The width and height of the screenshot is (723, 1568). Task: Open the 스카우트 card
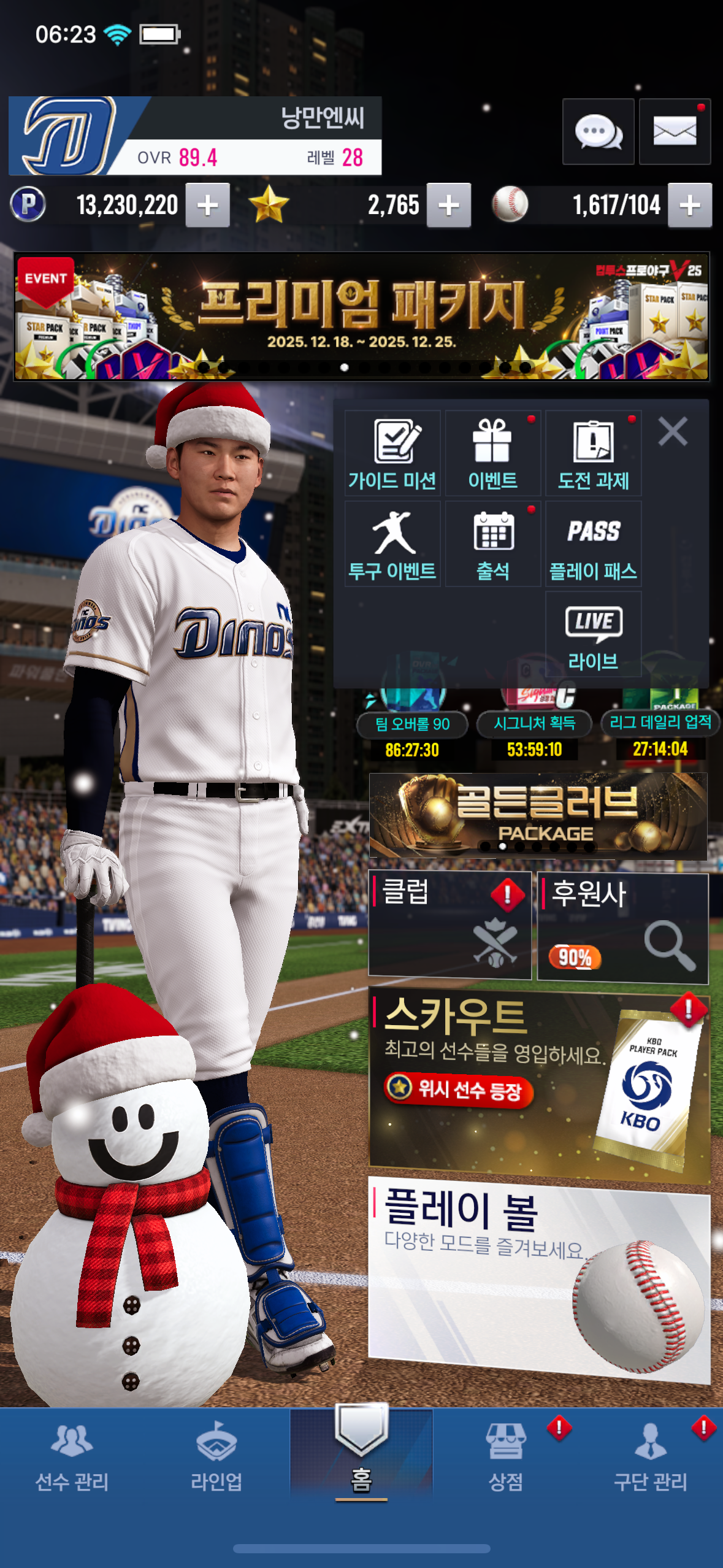click(538, 1083)
